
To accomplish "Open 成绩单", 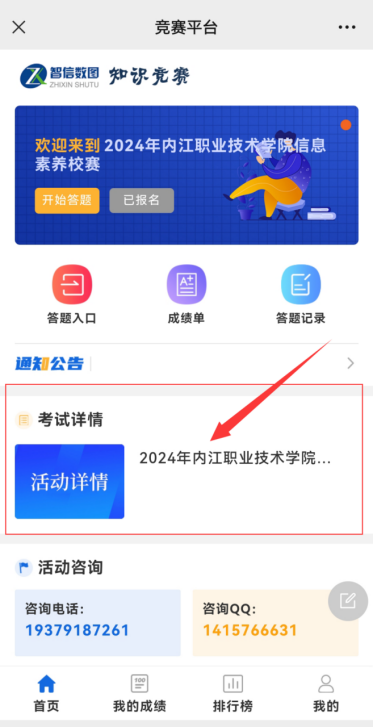I will pyautogui.click(x=186, y=294).
